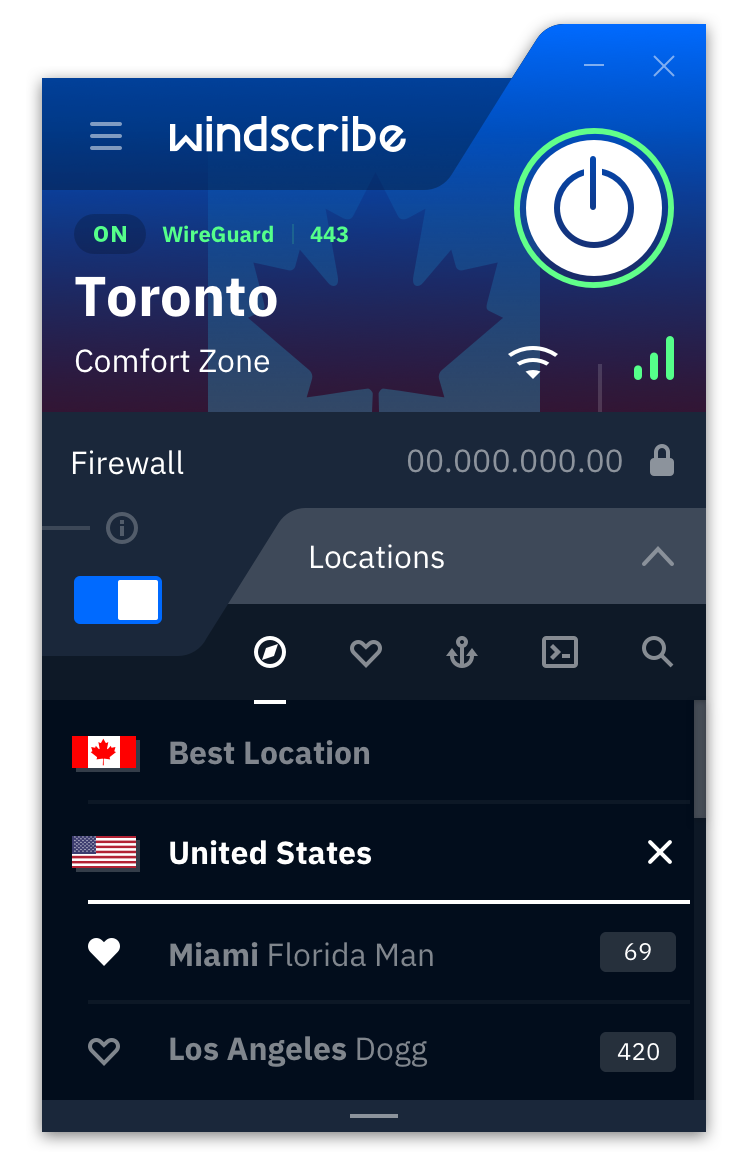The width and height of the screenshot is (748, 1160).
Task: Select Best Location
Action: 269,753
